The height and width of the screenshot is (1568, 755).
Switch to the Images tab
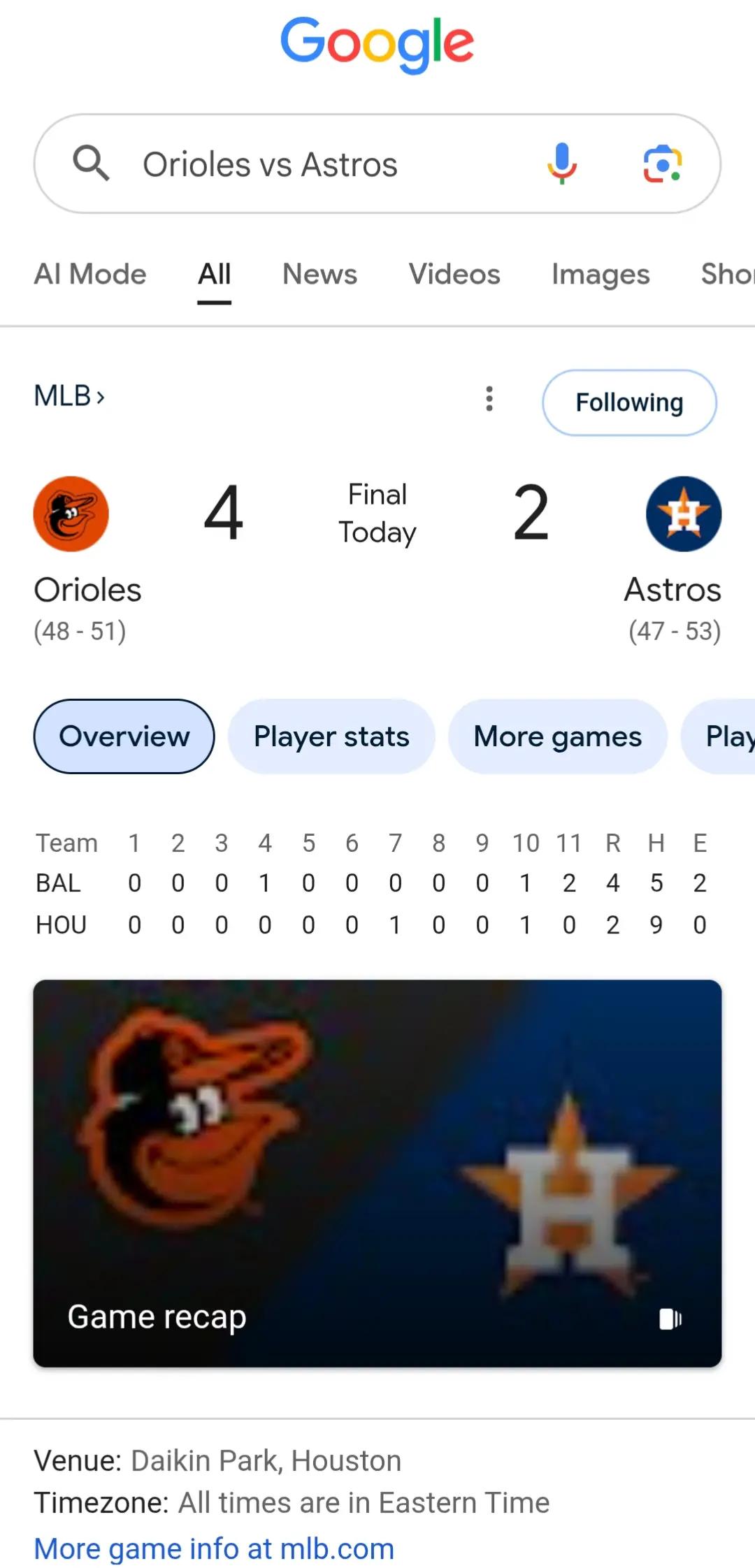click(601, 275)
